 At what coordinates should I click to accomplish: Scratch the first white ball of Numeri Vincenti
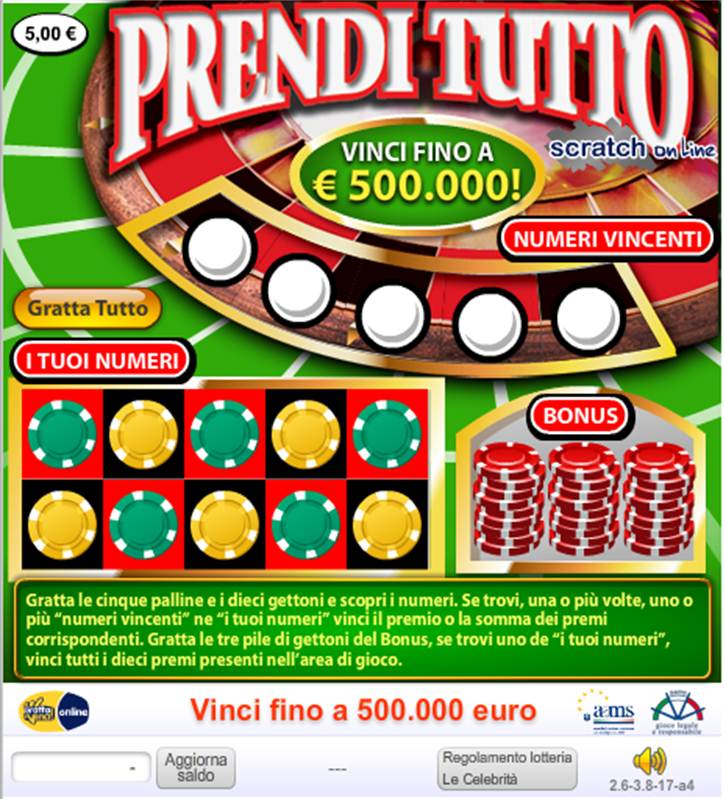pyautogui.click(x=221, y=248)
